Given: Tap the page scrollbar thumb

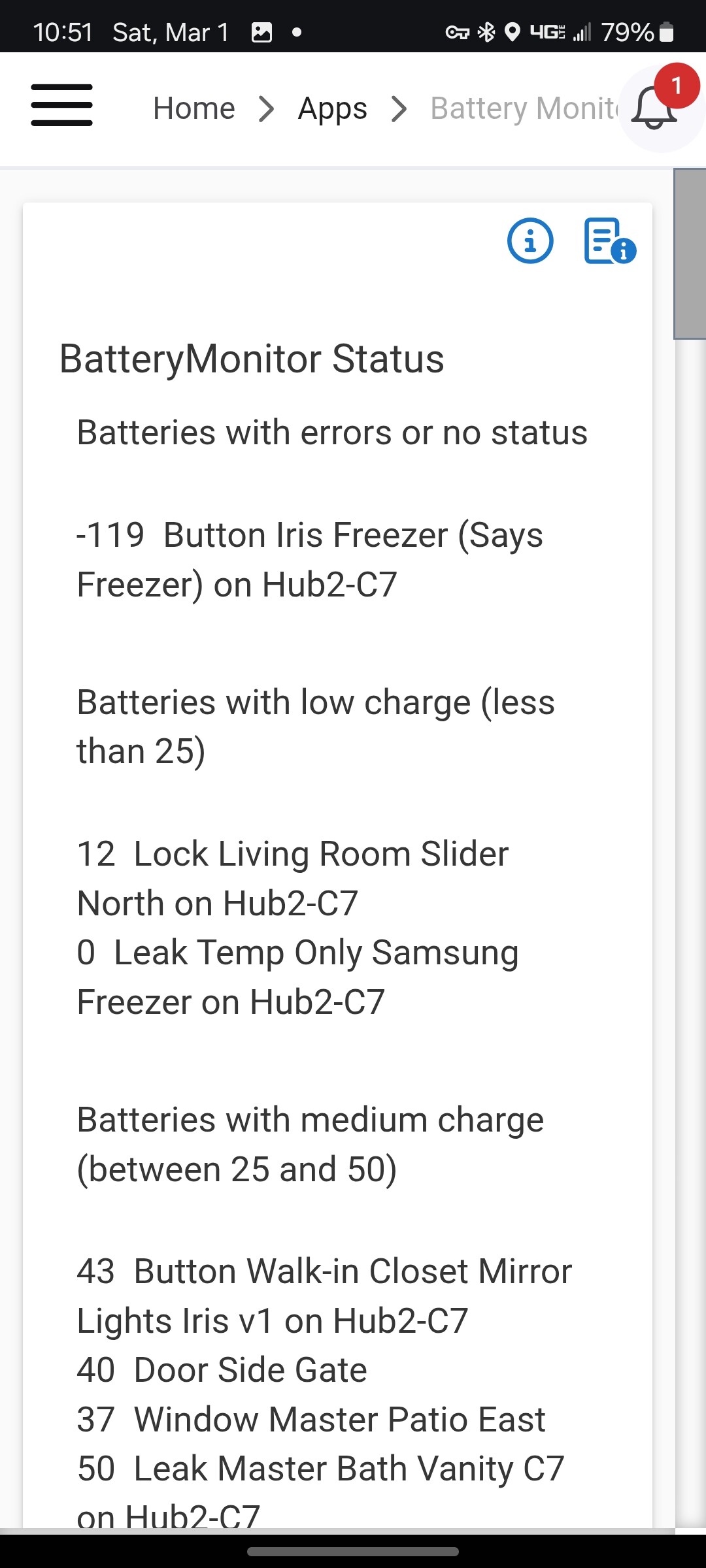Looking at the screenshot, I should [x=690, y=253].
